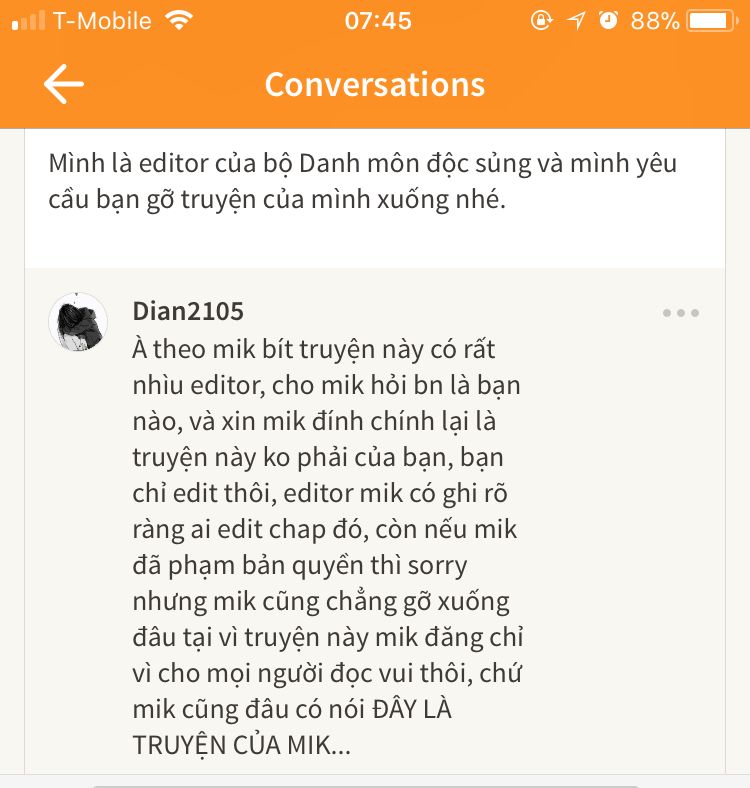Go back from Conversations
The width and height of the screenshot is (750, 788).
[63, 85]
